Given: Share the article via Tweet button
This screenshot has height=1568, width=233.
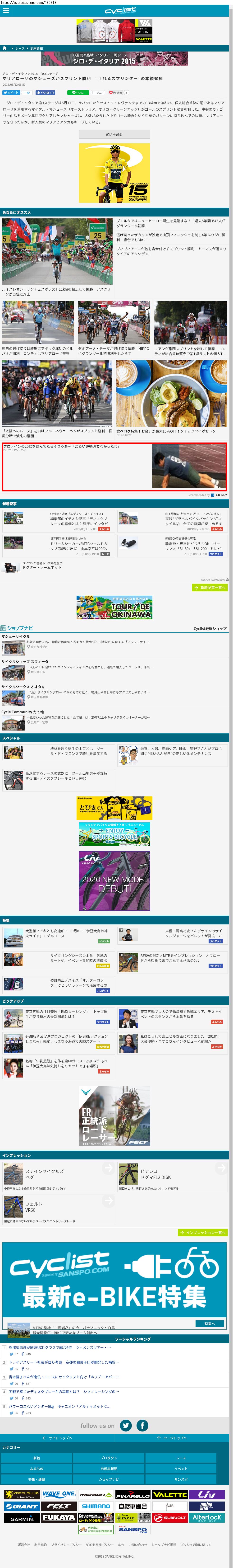Looking at the screenshot, I should [11, 93].
